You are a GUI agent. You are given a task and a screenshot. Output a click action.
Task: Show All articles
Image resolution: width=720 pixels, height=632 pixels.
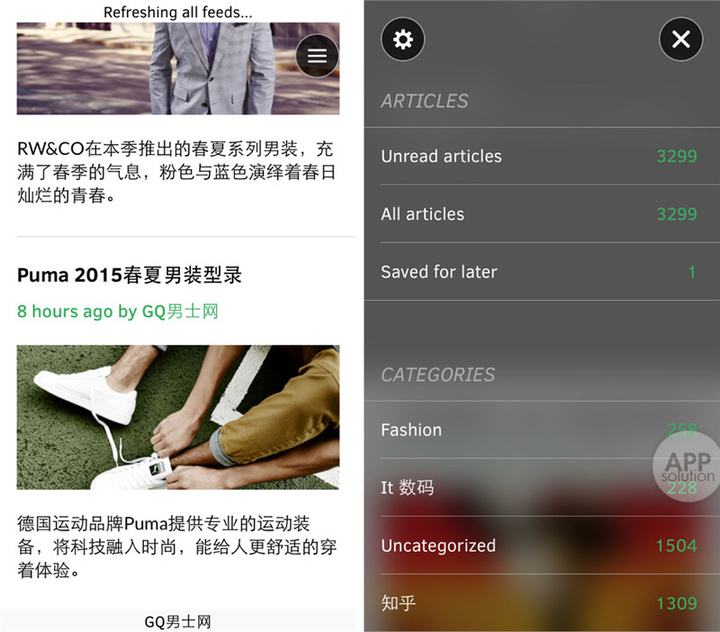(540, 214)
